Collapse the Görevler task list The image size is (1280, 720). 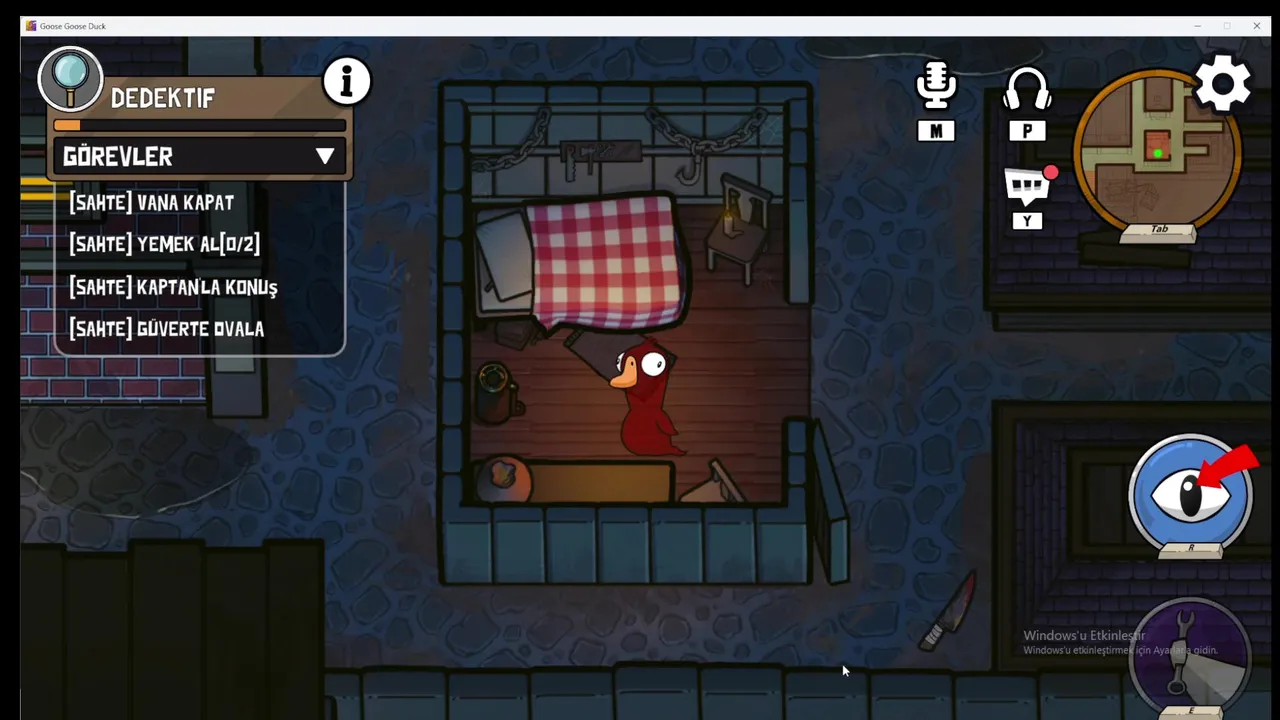[x=324, y=156]
